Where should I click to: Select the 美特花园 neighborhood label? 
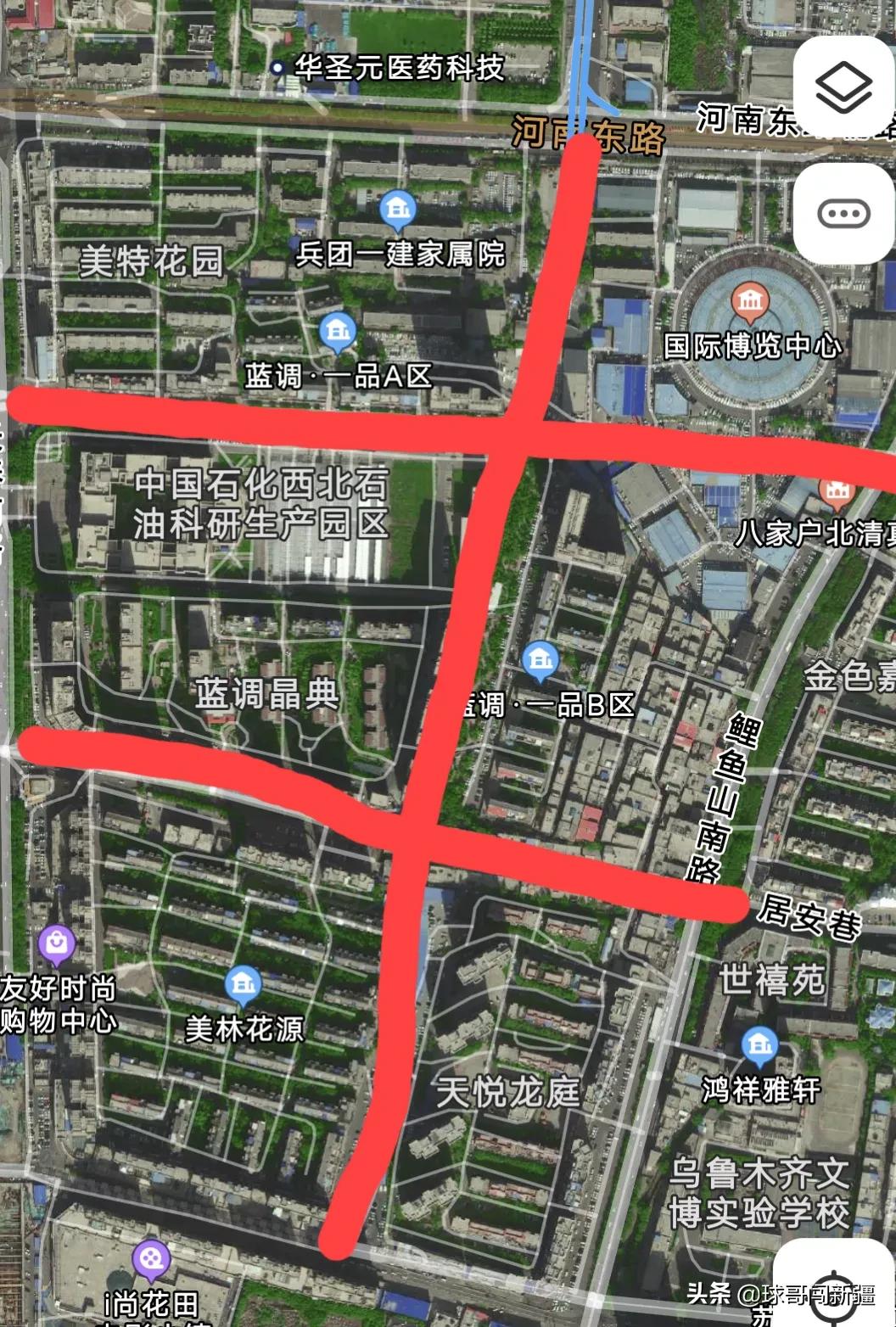pyautogui.click(x=153, y=258)
